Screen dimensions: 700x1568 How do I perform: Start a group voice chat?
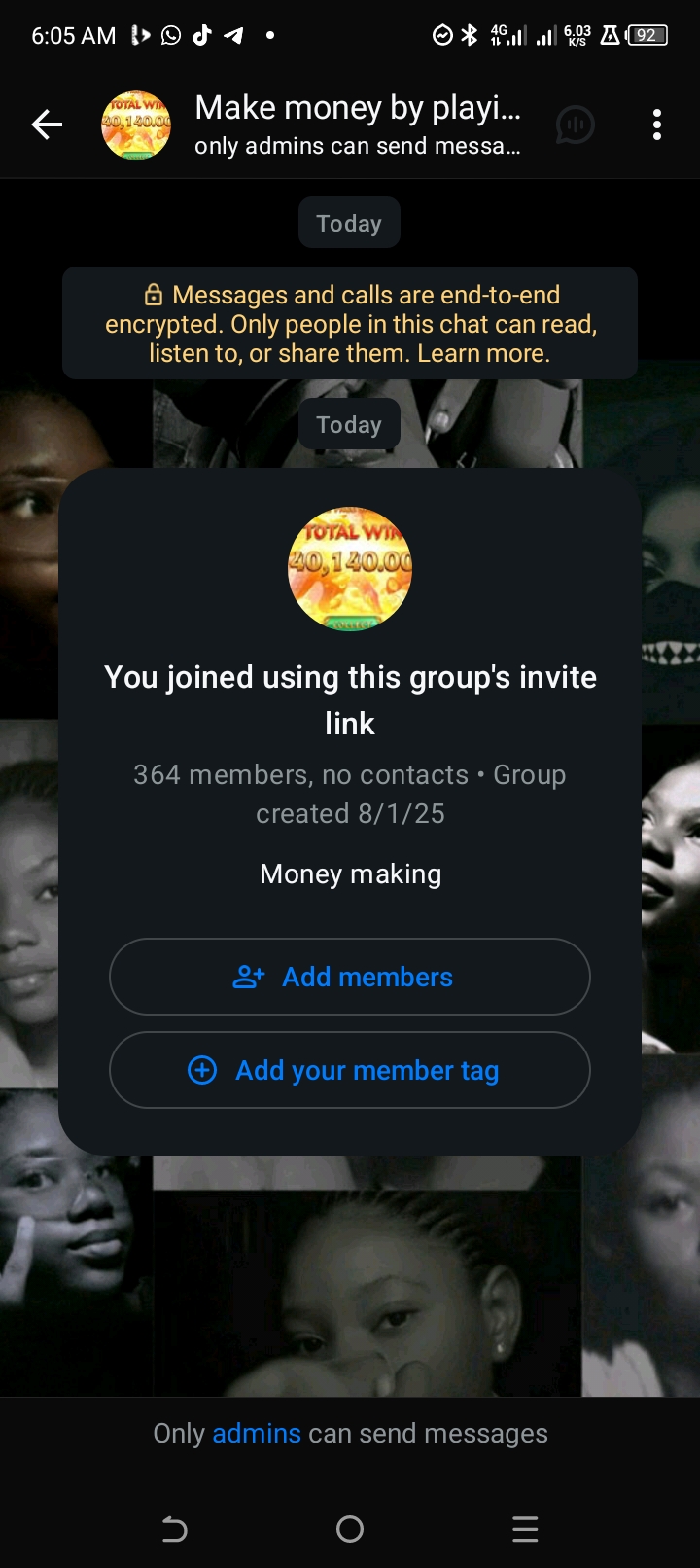(575, 125)
